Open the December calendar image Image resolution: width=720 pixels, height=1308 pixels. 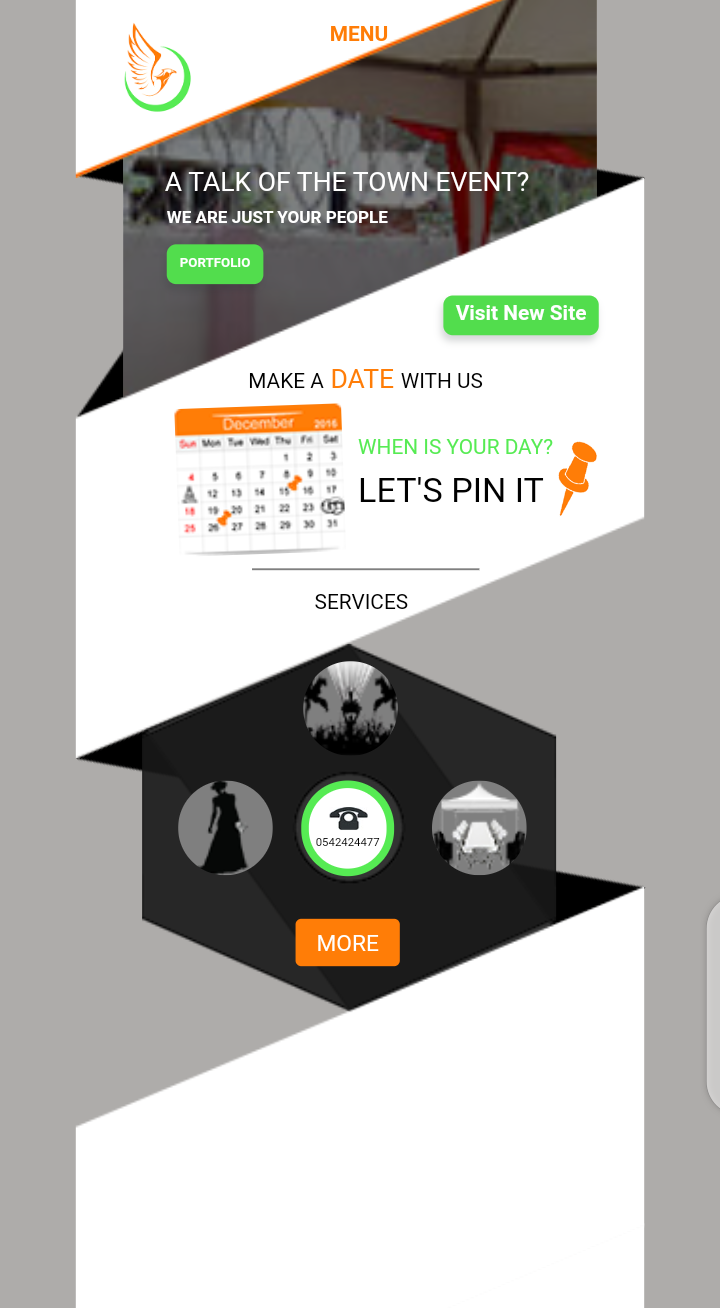(x=260, y=478)
